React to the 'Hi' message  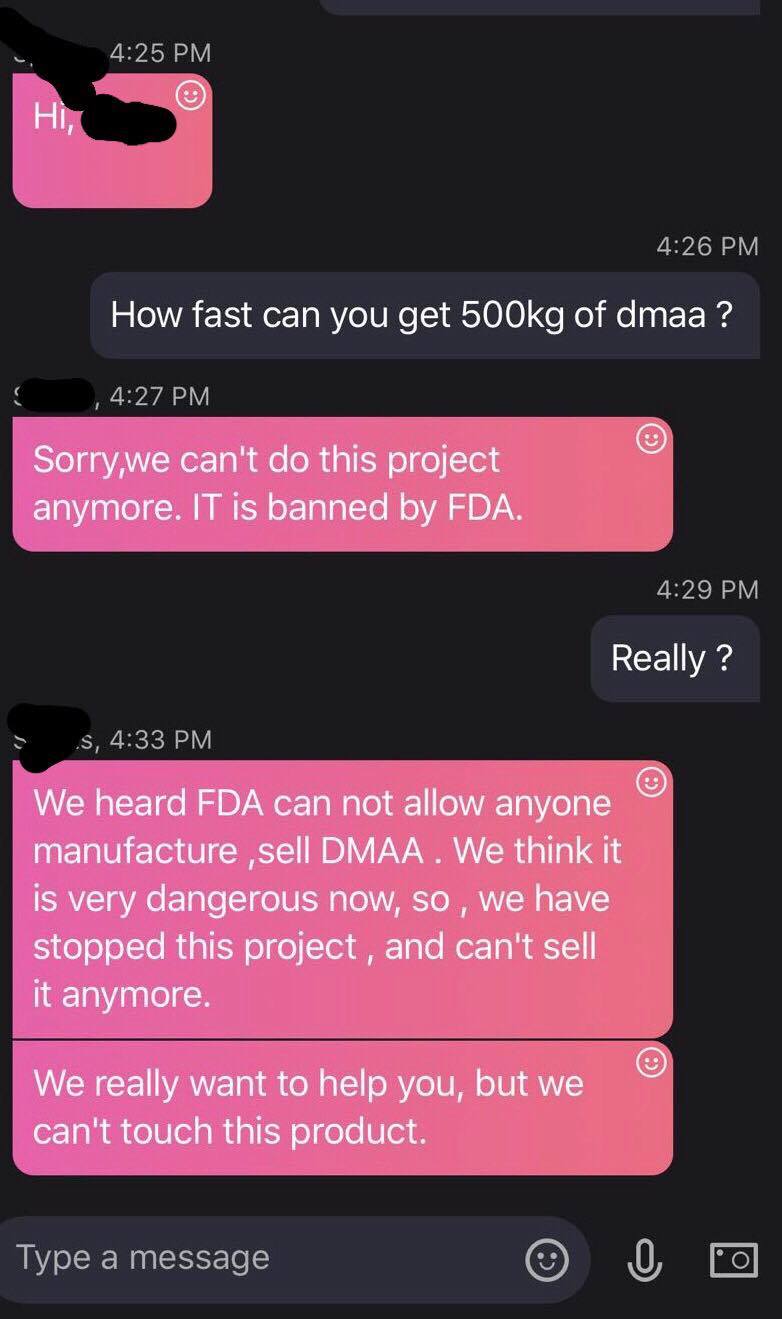[x=191, y=96]
